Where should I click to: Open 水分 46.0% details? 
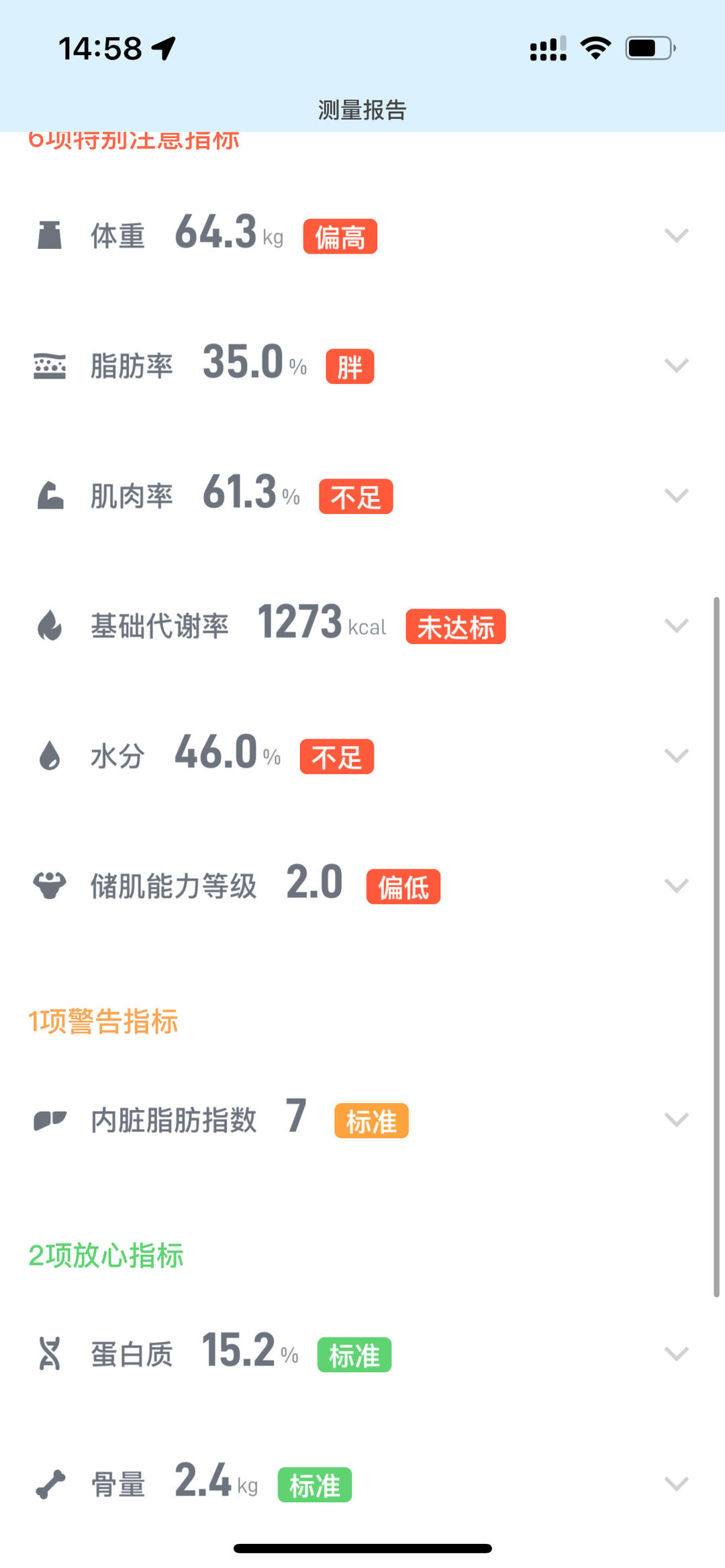point(676,756)
